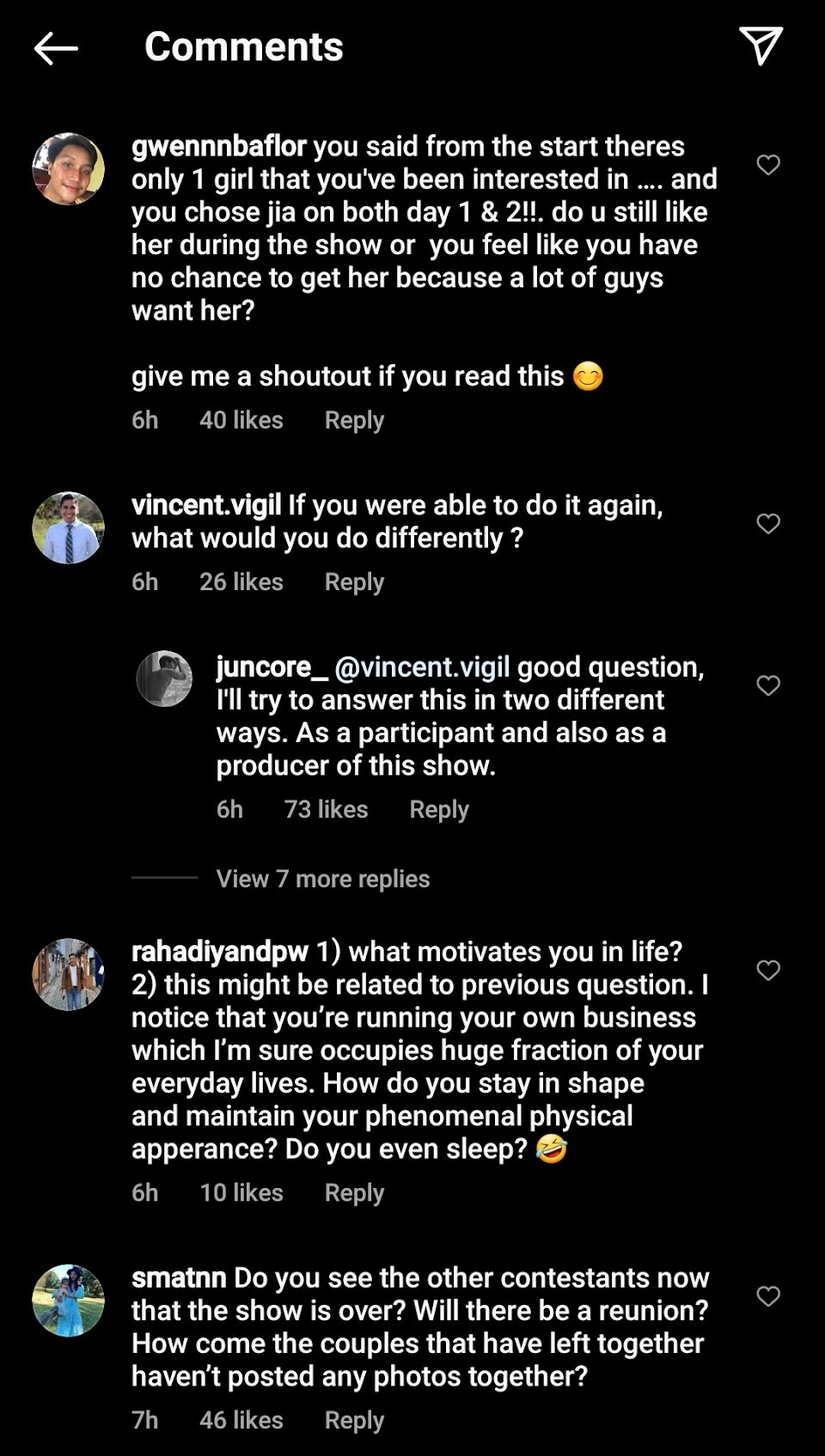The image size is (825, 1456).
Task: Go back from the Comments screen
Action: (56, 48)
